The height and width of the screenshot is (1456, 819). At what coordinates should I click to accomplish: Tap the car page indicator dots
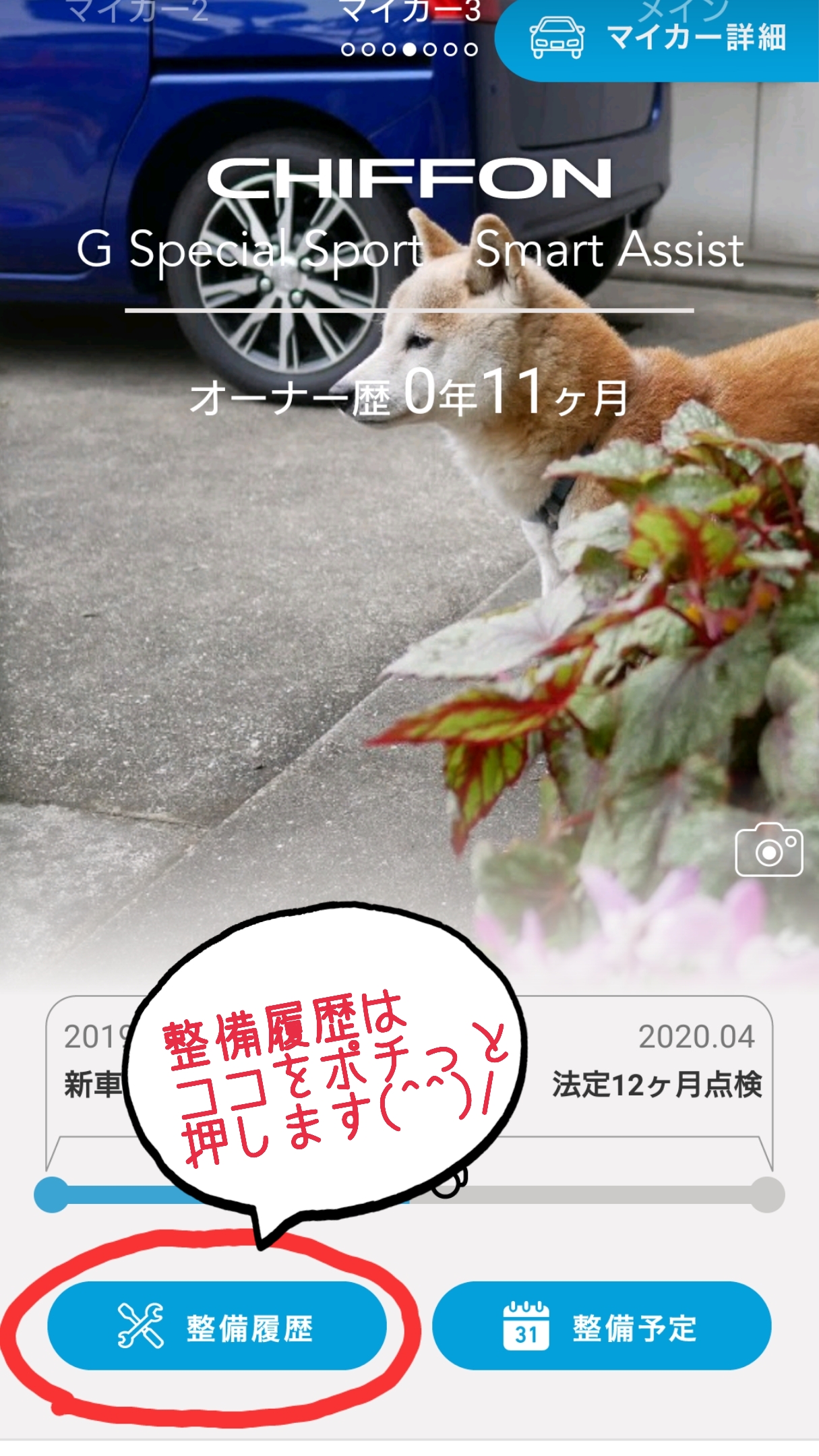tap(409, 49)
